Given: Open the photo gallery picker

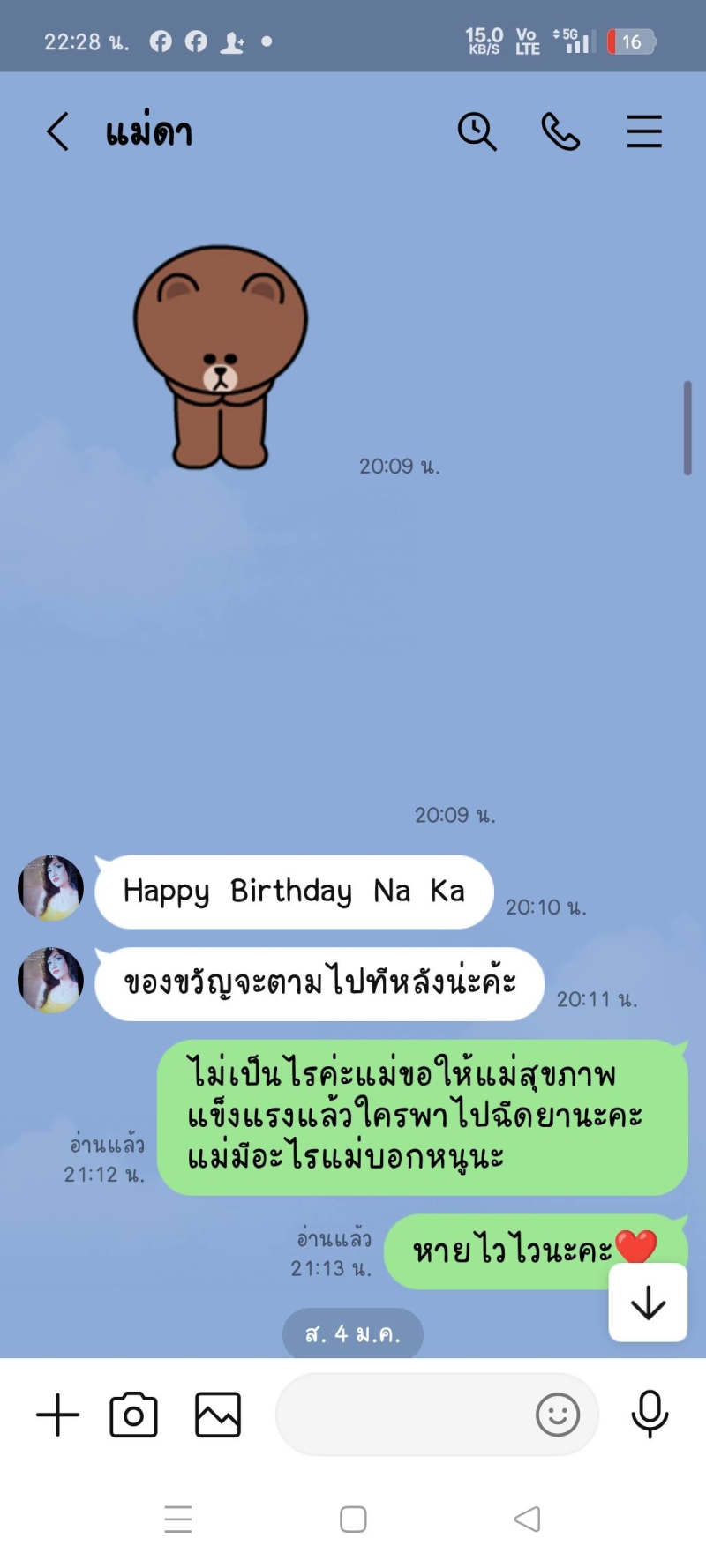Looking at the screenshot, I should point(218,1415).
